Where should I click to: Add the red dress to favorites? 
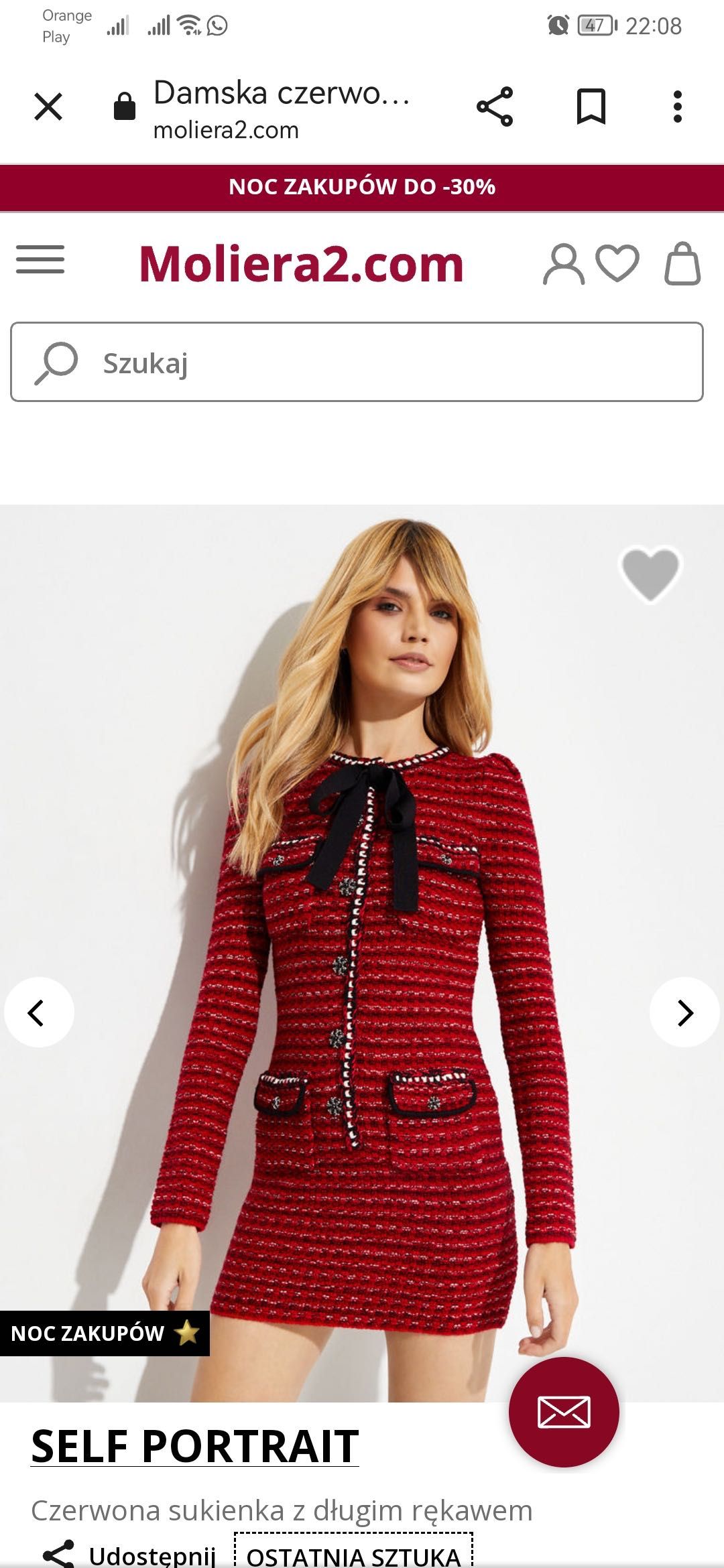click(650, 574)
